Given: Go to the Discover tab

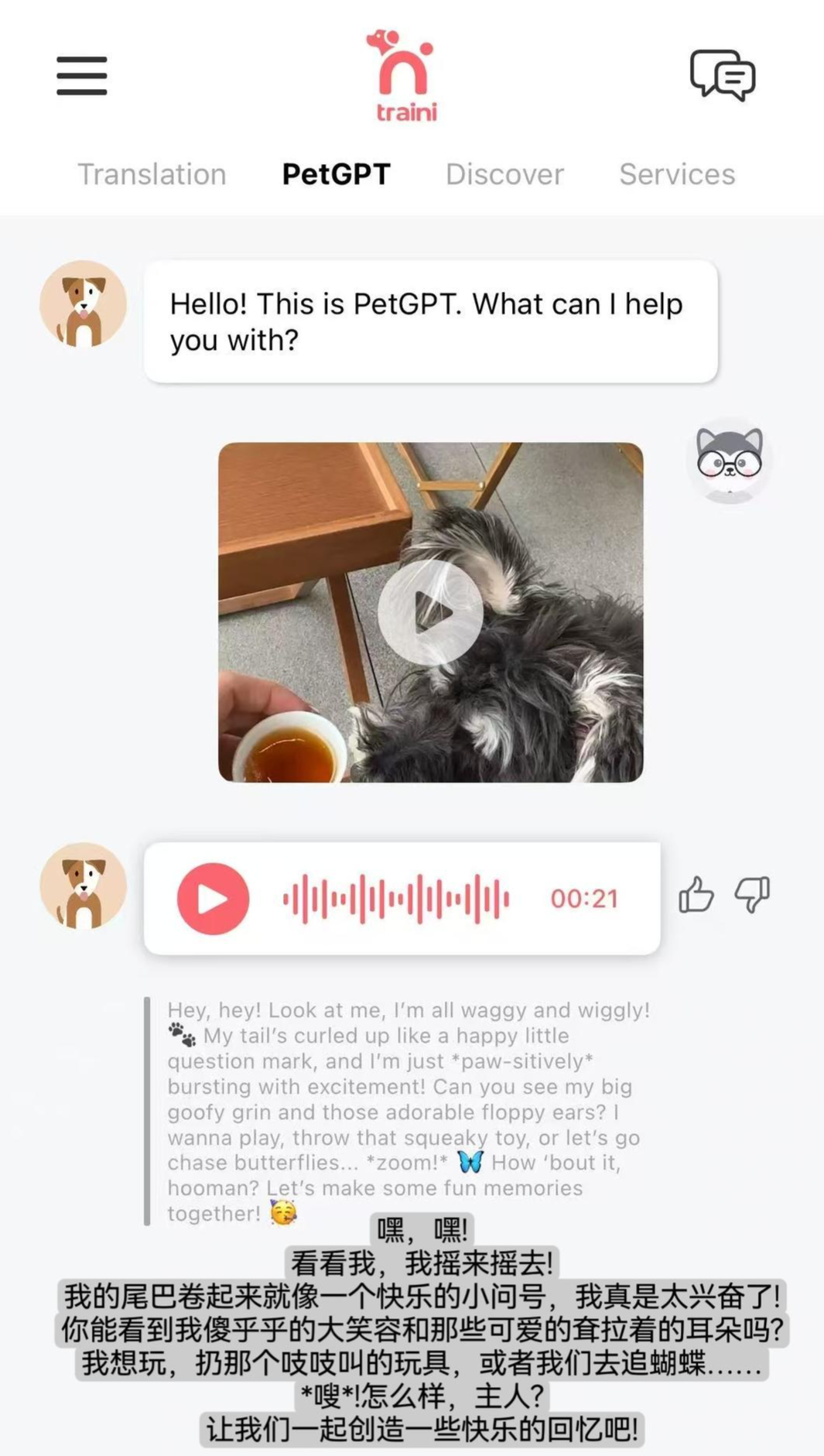Looking at the screenshot, I should (504, 174).
